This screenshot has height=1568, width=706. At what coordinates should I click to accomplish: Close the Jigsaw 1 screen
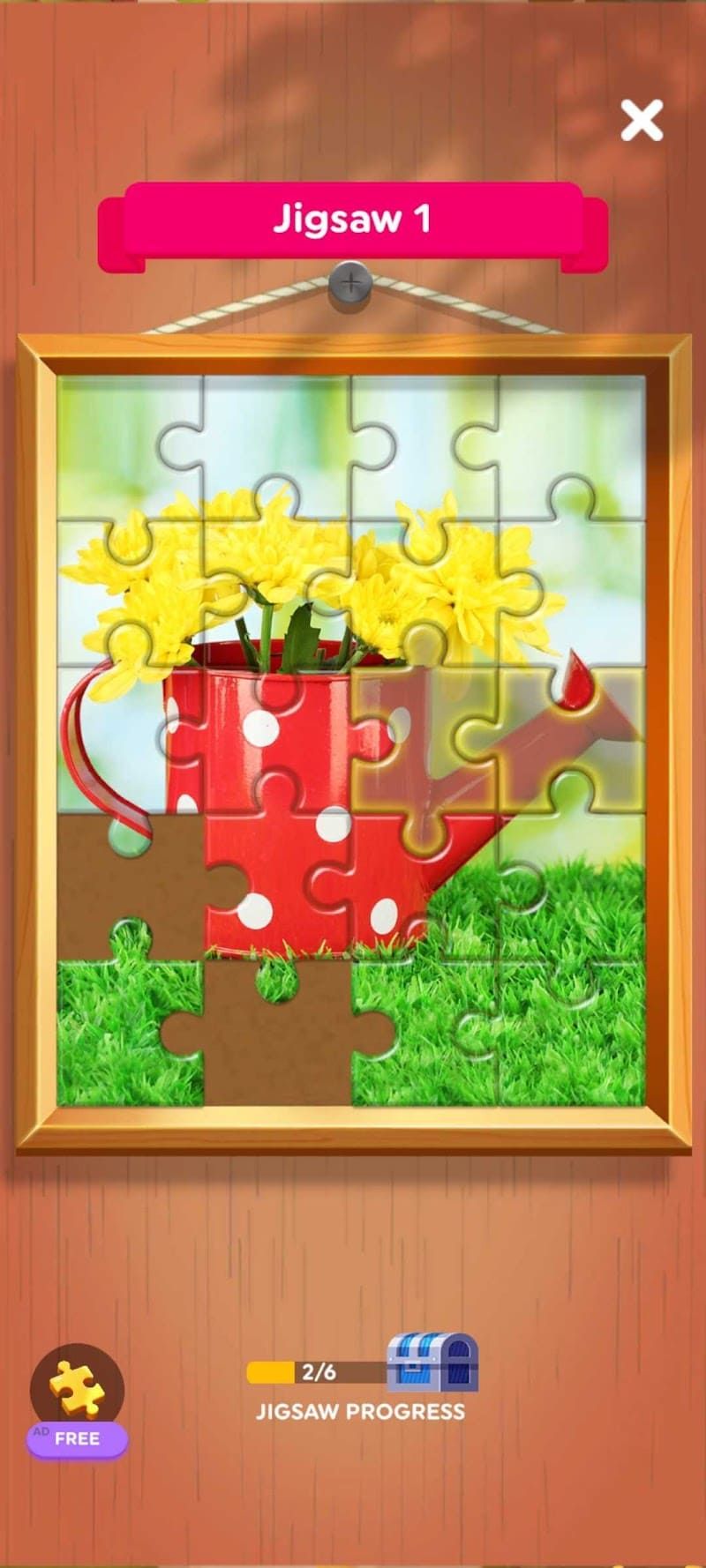click(641, 121)
